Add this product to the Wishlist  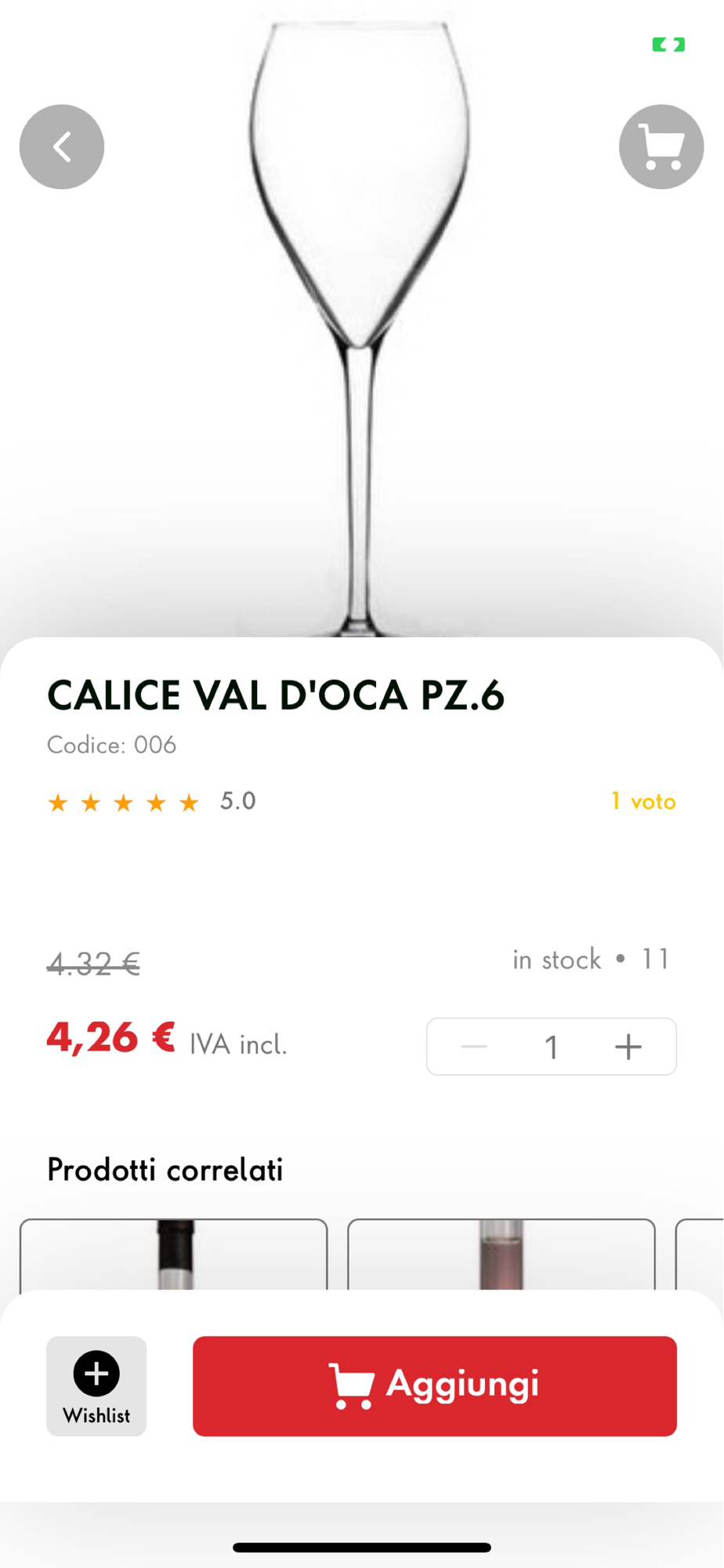point(96,1385)
